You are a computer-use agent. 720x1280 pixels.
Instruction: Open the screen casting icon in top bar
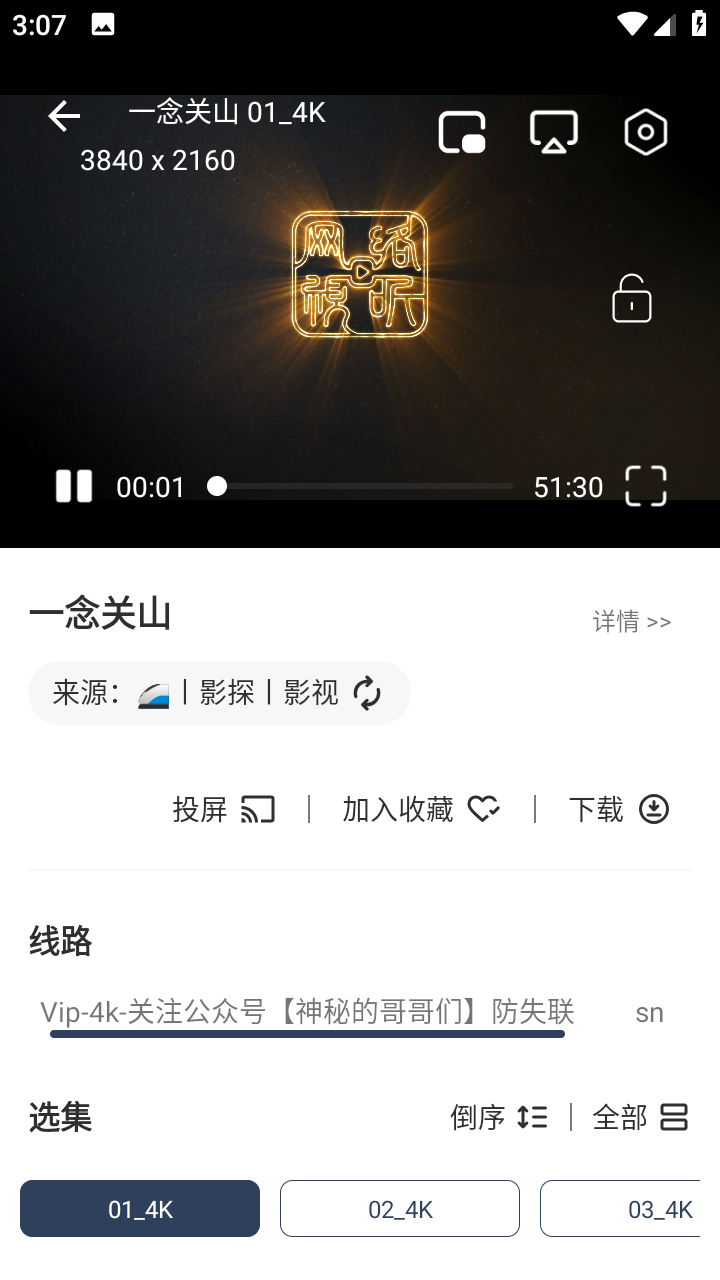click(553, 131)
